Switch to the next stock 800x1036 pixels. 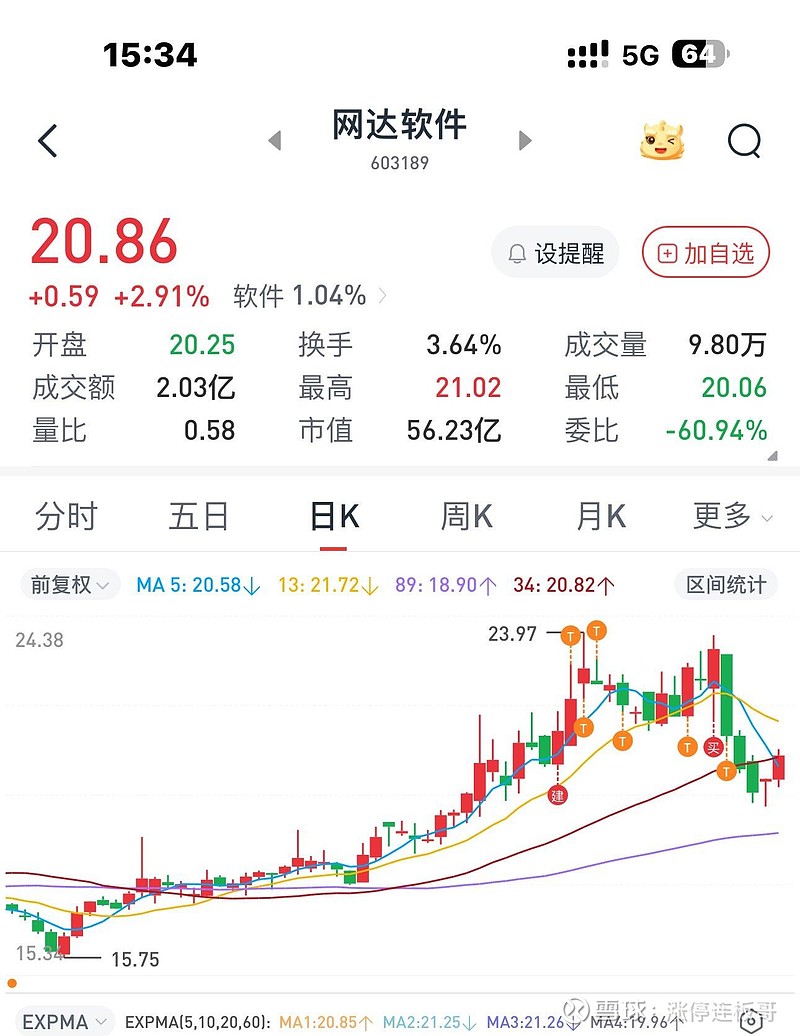525,141
